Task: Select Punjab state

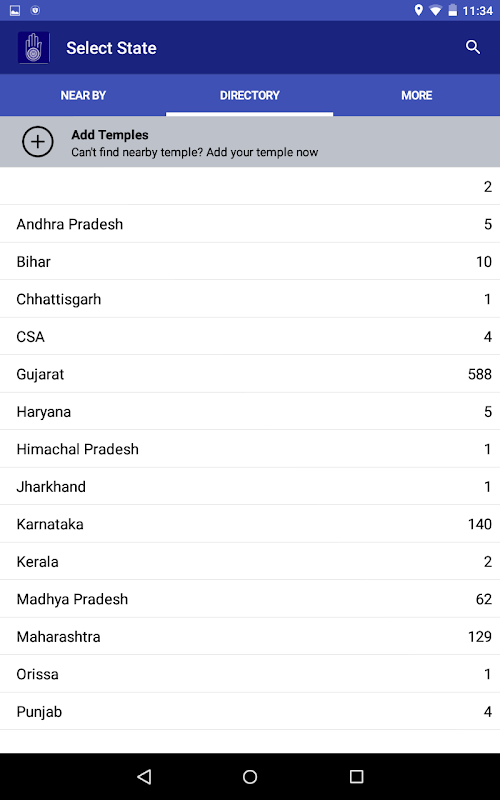Action: point(250,711)
